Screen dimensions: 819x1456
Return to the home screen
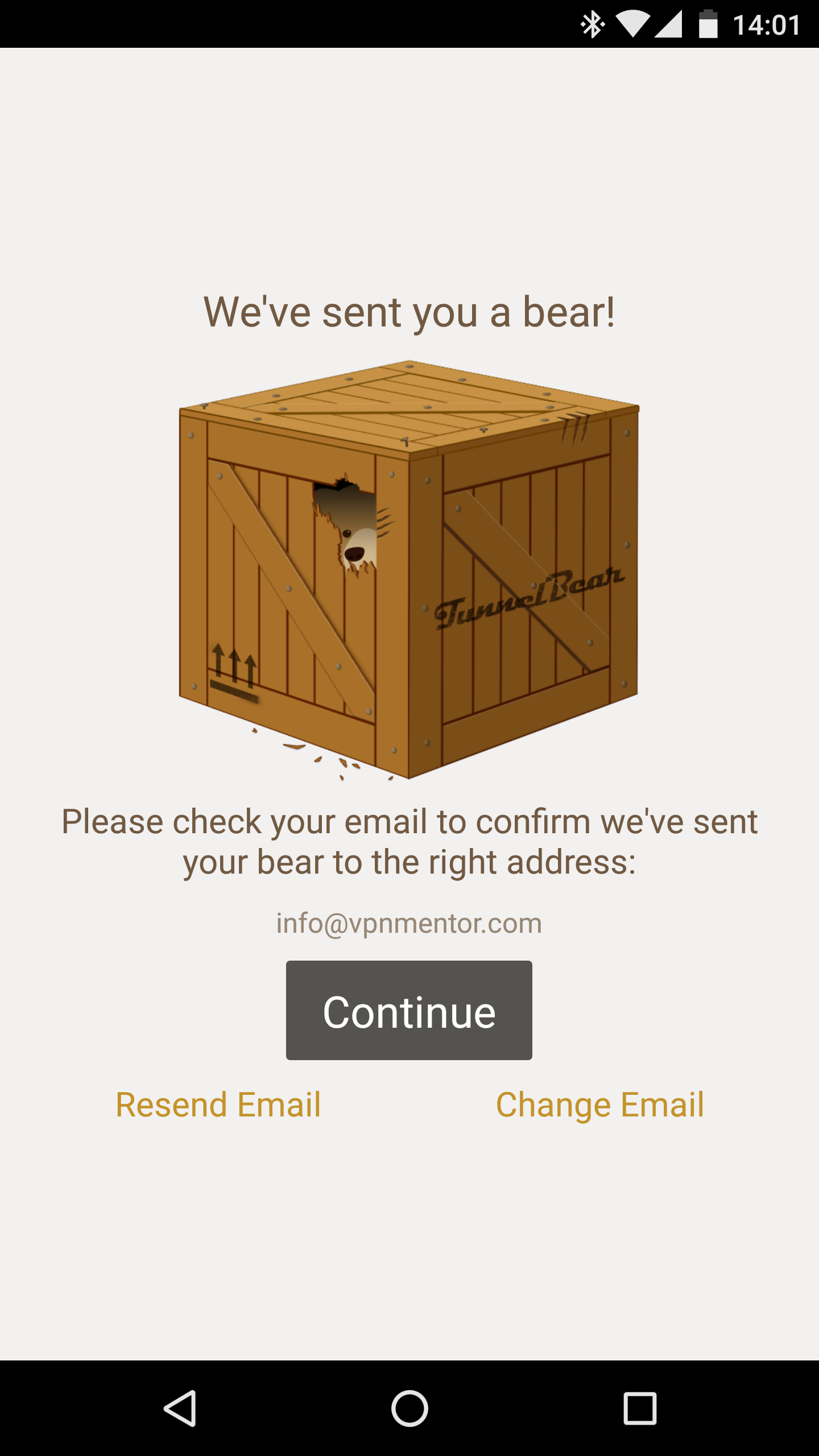409,1408
